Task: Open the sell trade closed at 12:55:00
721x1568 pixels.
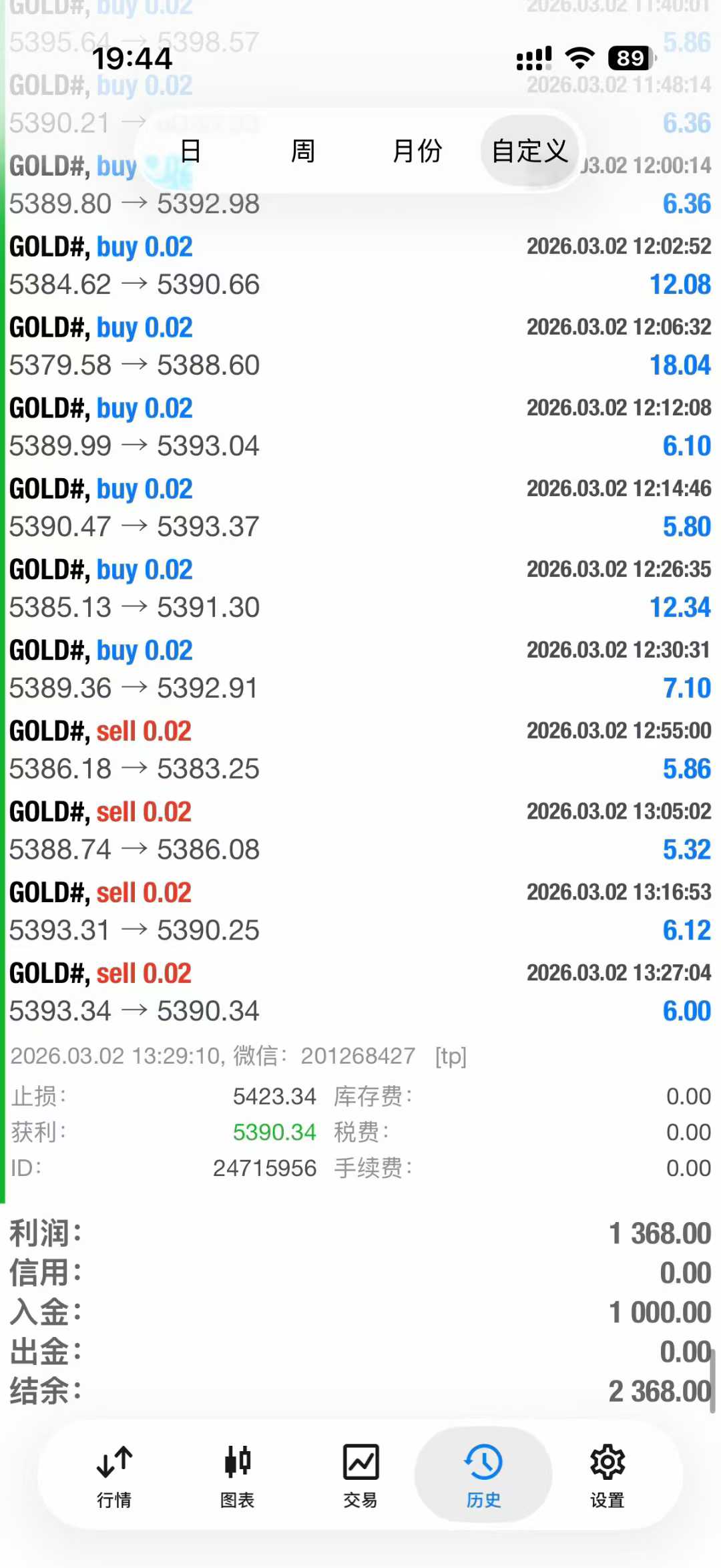Action: 360,751
